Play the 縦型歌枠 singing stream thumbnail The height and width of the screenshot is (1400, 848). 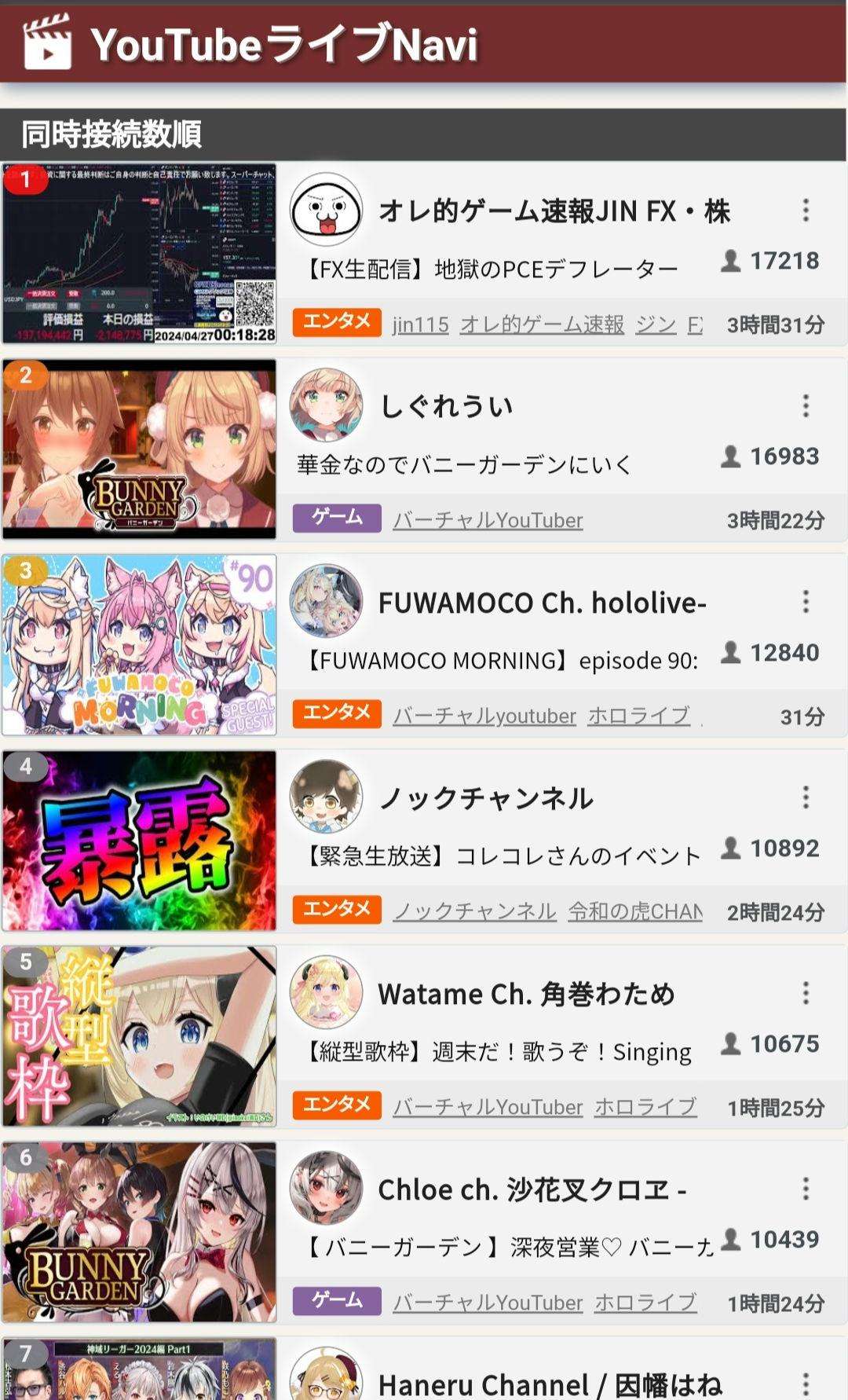[x=140, y=1036]
